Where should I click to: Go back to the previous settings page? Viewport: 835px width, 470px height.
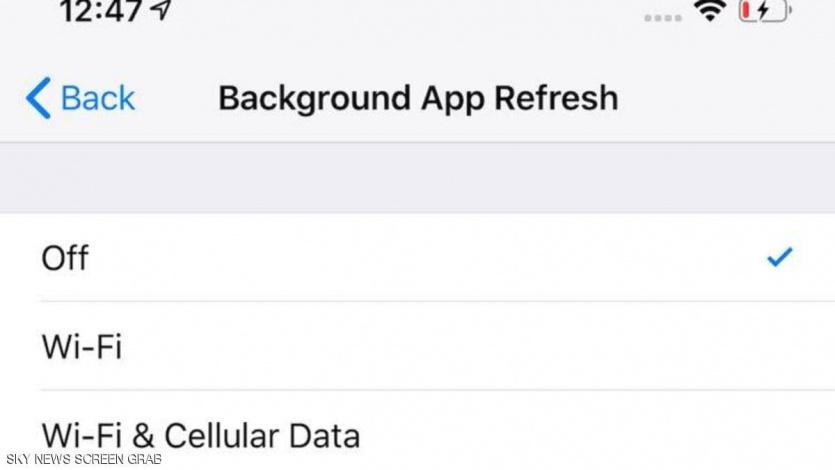click(x=80, y=99)
